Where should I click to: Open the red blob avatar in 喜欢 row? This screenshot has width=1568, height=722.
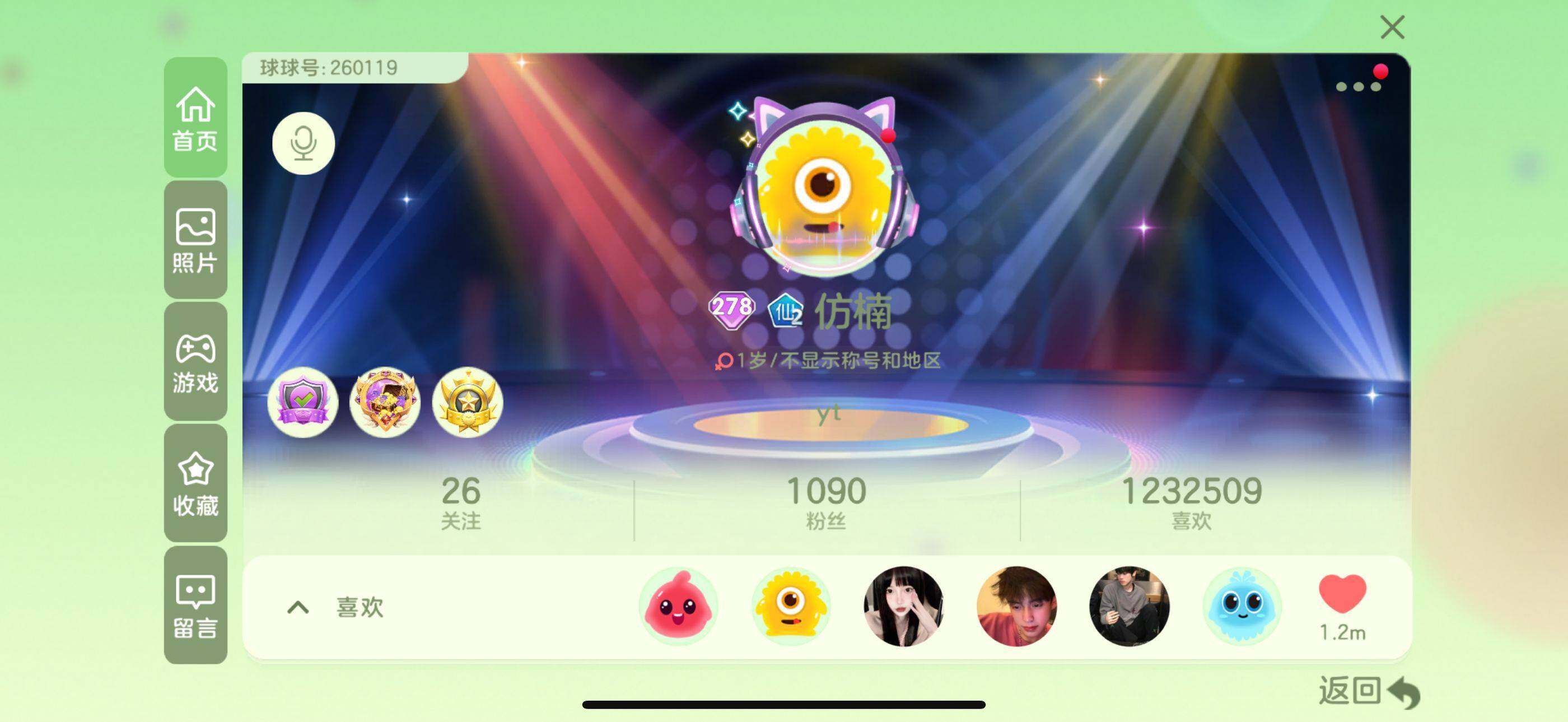(x=678, y=606)
